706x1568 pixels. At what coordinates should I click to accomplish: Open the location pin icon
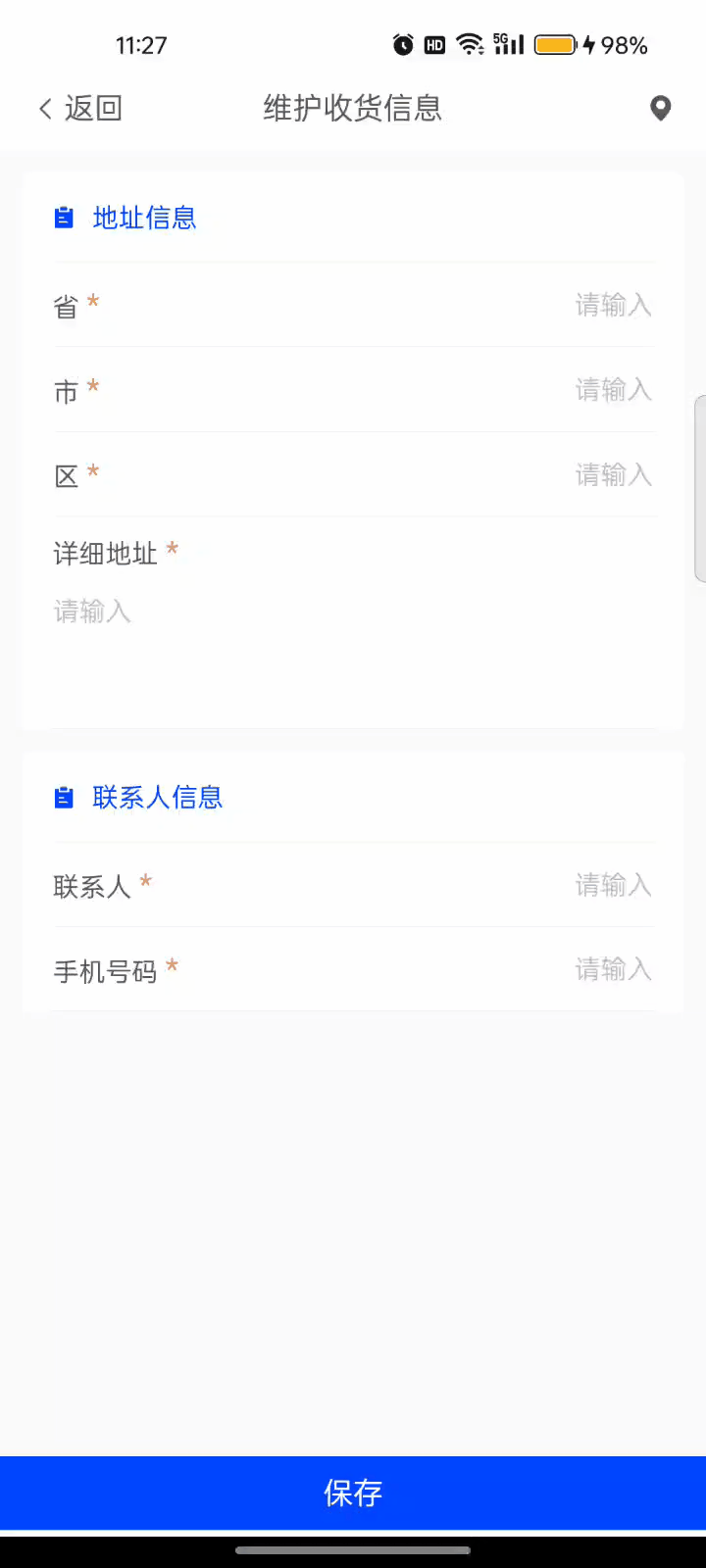coord(661,108)
